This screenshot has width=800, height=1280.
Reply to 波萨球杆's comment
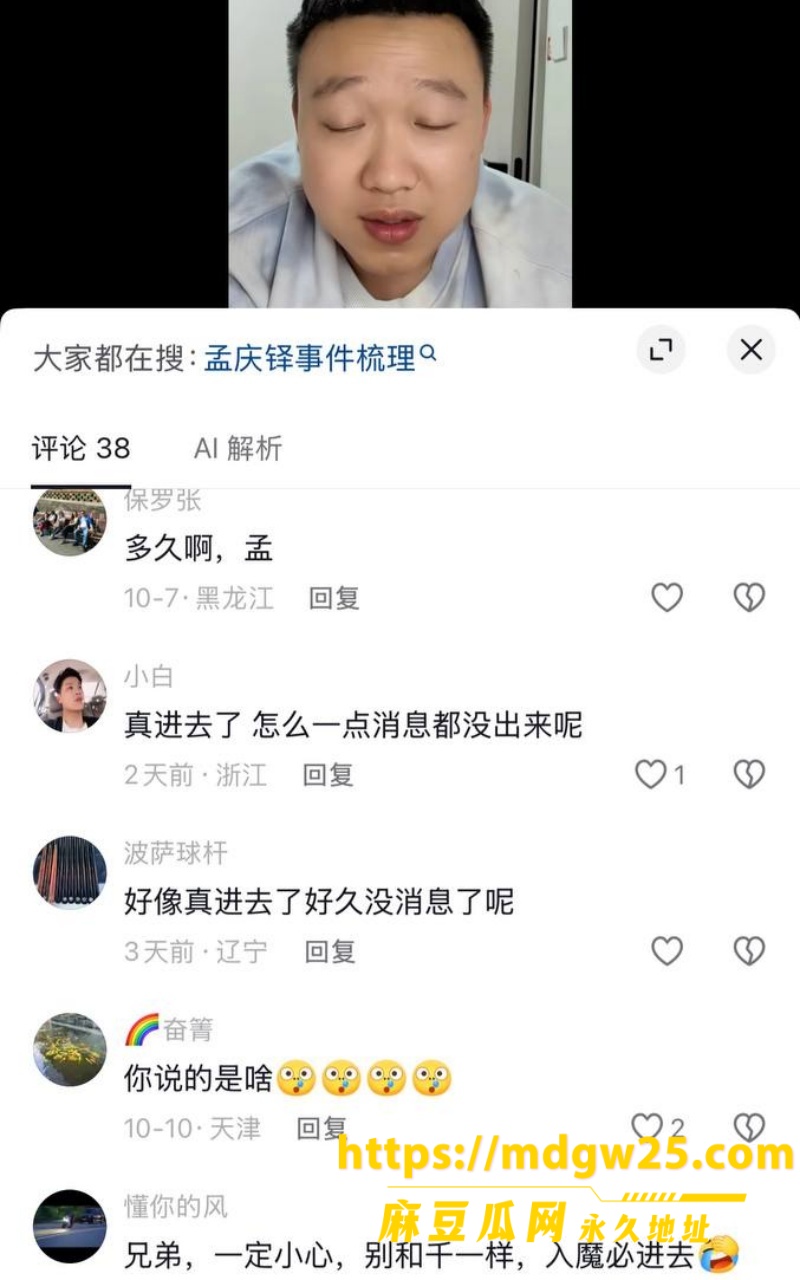pyautogui.click(x=330, y=950)
